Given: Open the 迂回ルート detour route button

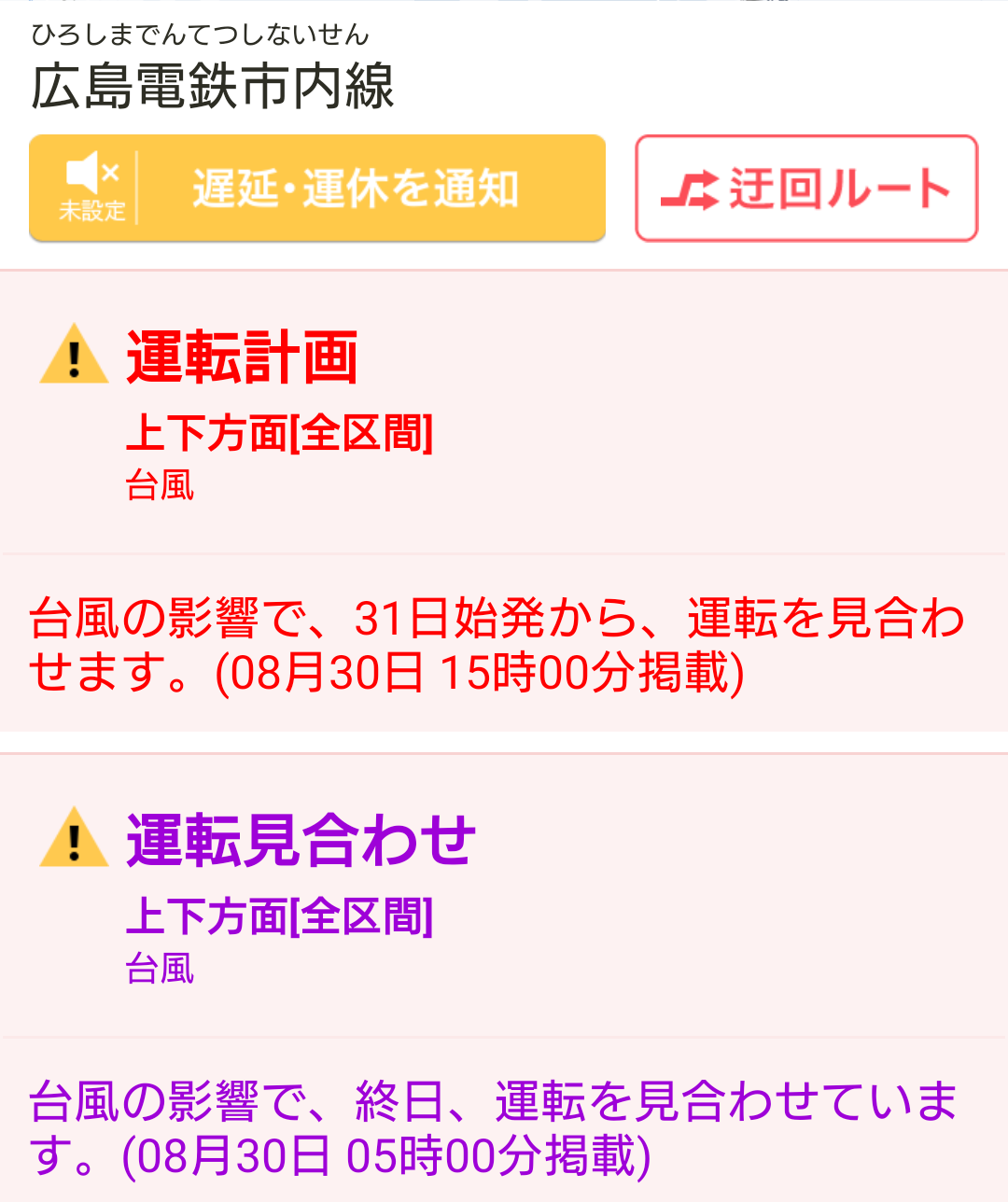Looking at the screenshot, I should tap(806, 189).
